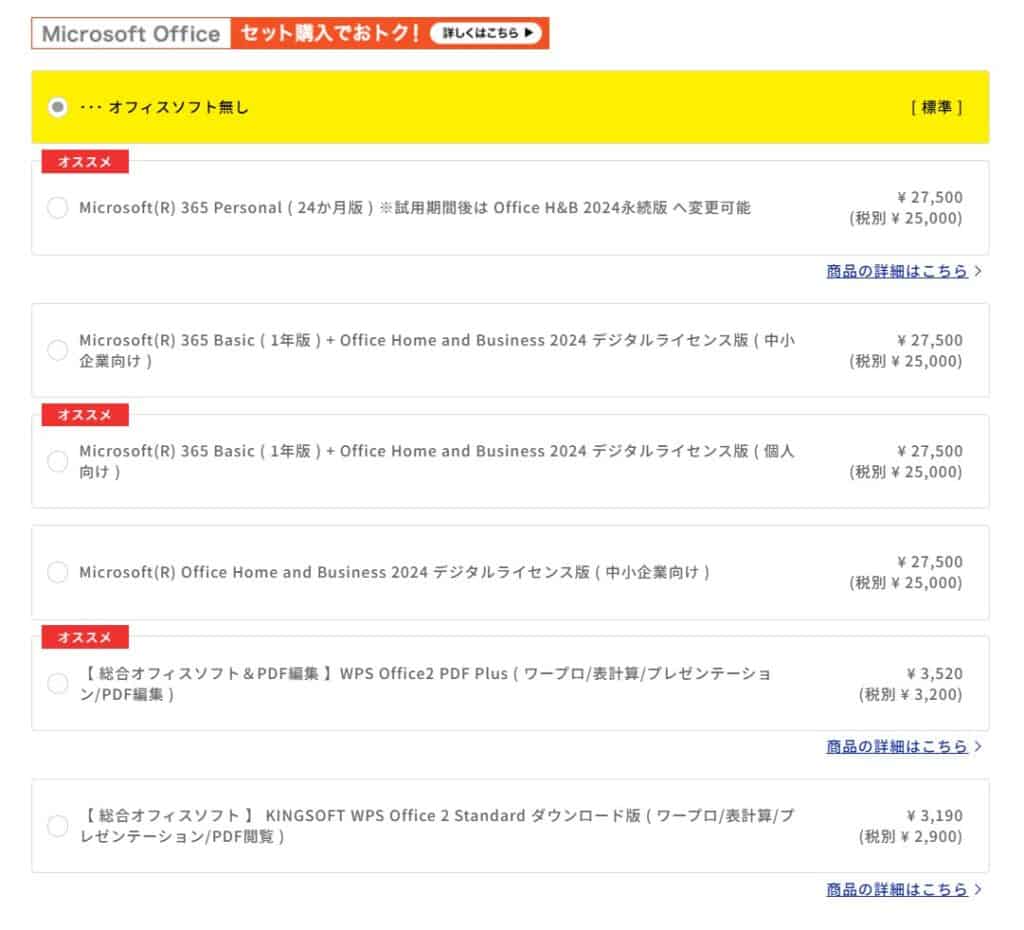Choose KINGSOFT WPS Office 2 Standard
1024x930 pixels.
(x=58, y=826)
